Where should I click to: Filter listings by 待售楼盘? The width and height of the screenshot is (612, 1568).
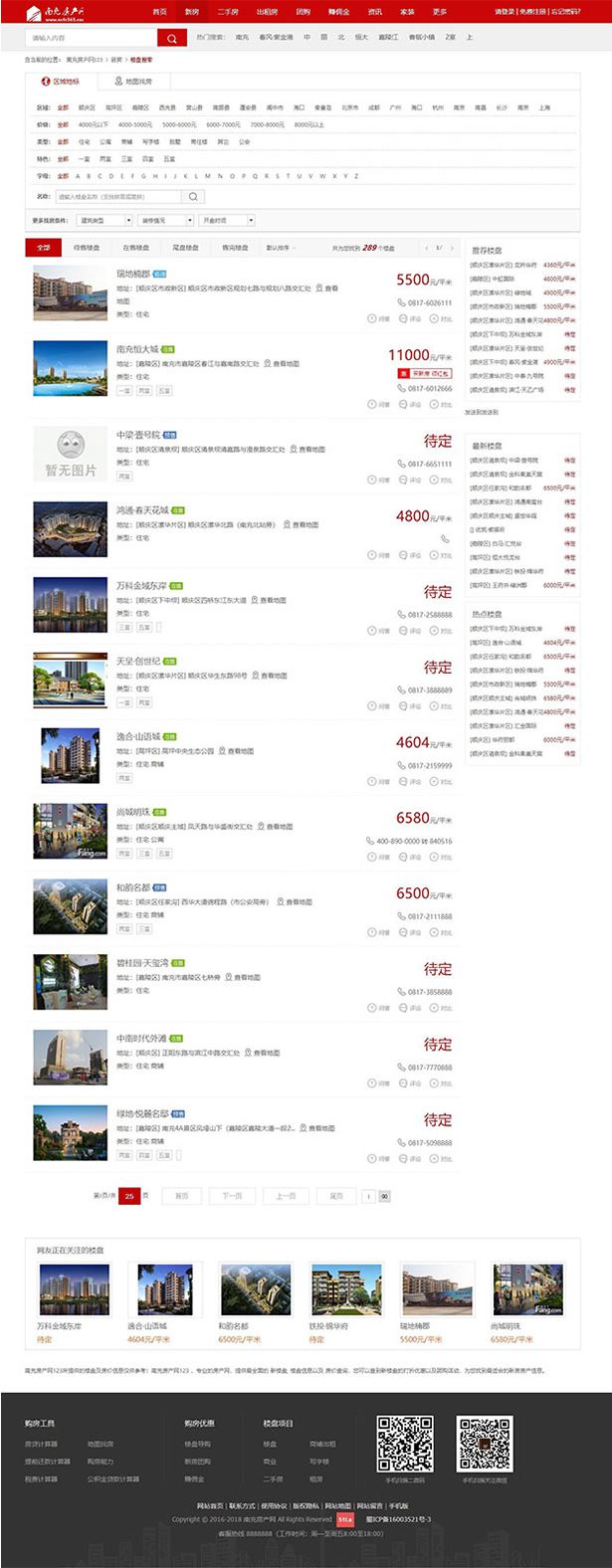click(x=87, y=248)
